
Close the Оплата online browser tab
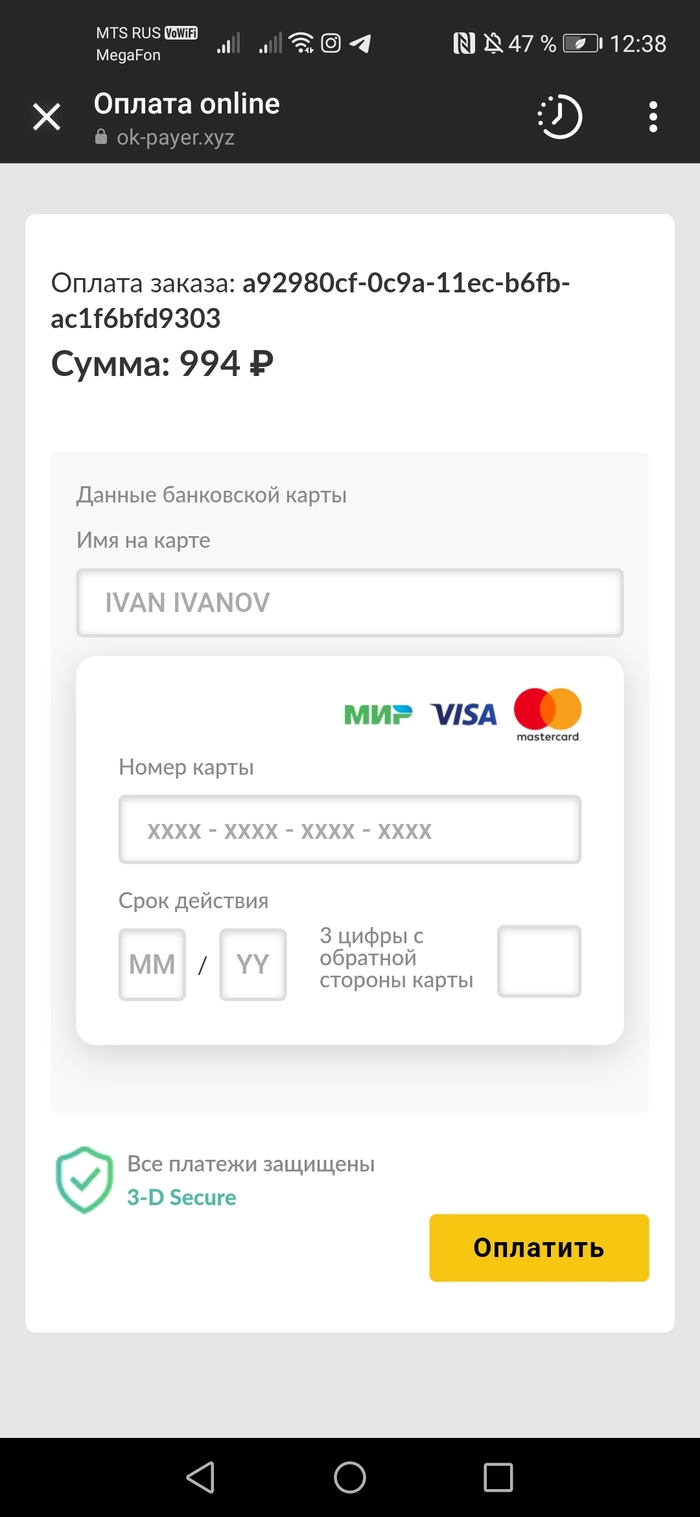tap(47, 118)
